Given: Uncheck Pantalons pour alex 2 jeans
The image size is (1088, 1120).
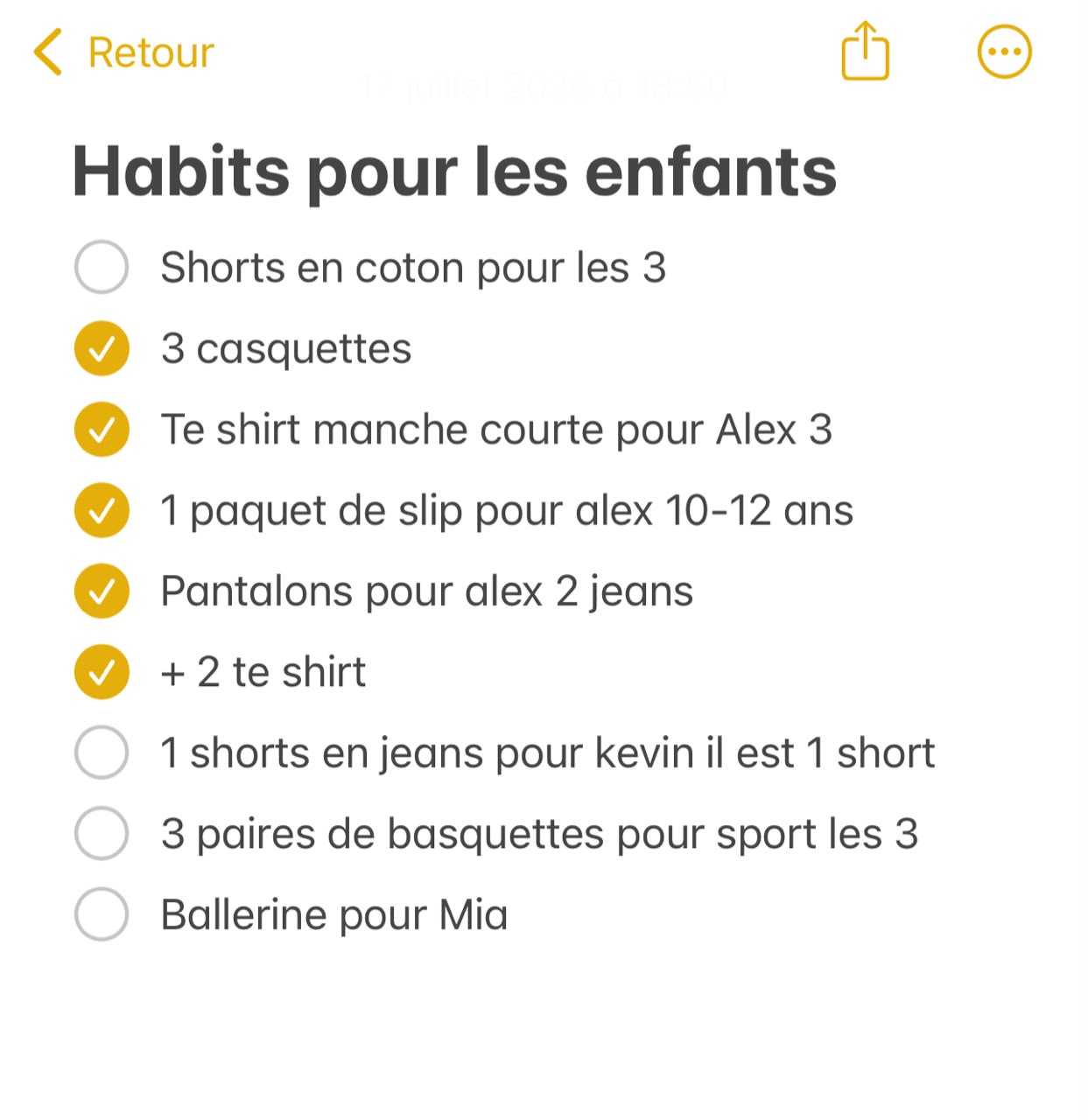Looking at the screenshot, I should tap(102, 591).
